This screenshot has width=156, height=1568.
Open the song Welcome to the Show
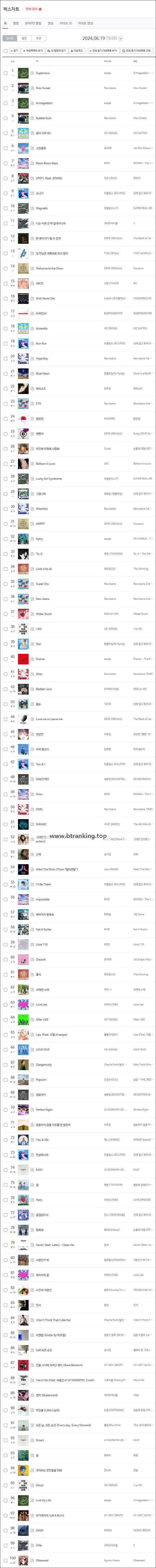click(x=49, y=268)
